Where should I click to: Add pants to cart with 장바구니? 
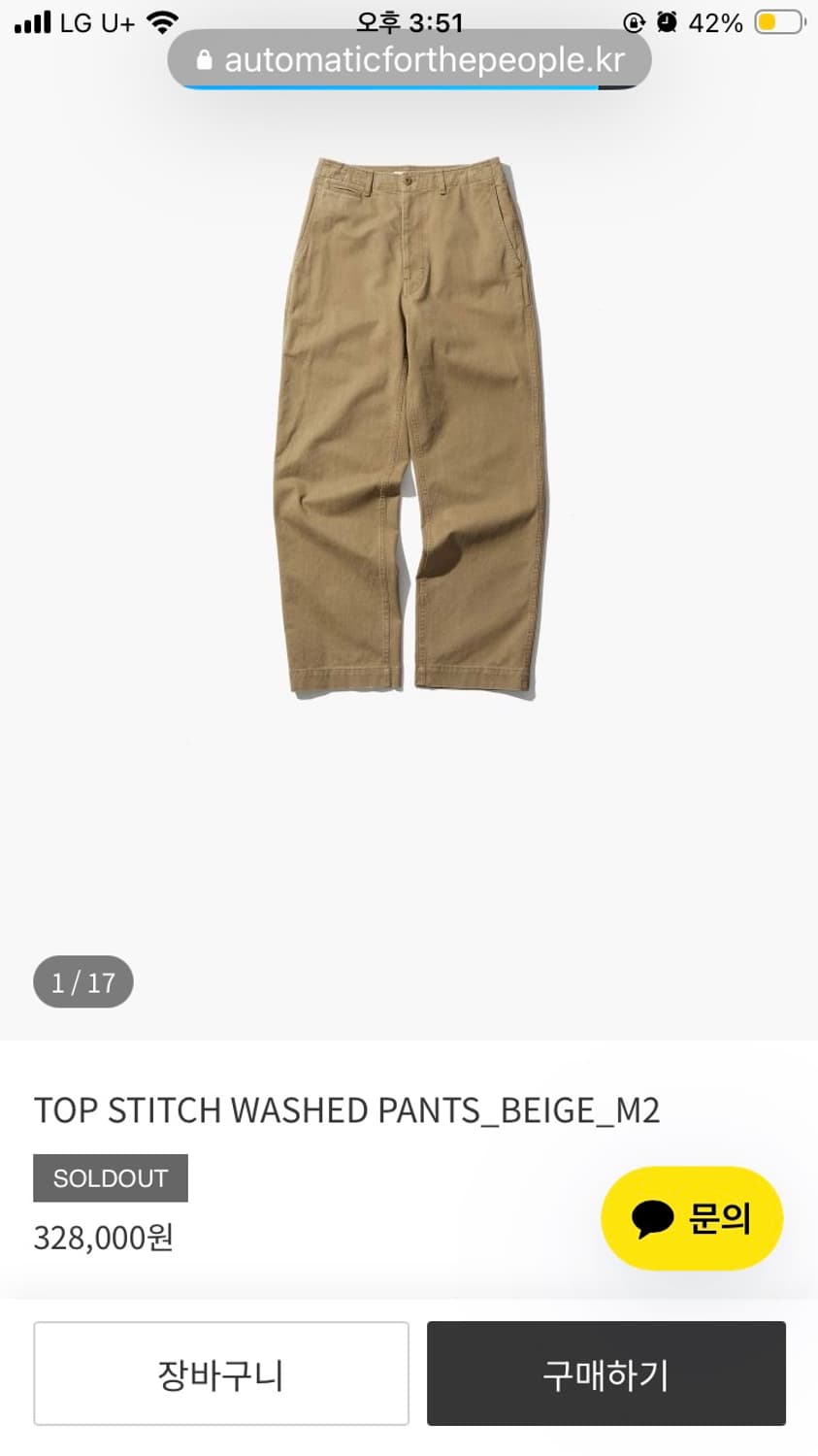point(221,1373)
